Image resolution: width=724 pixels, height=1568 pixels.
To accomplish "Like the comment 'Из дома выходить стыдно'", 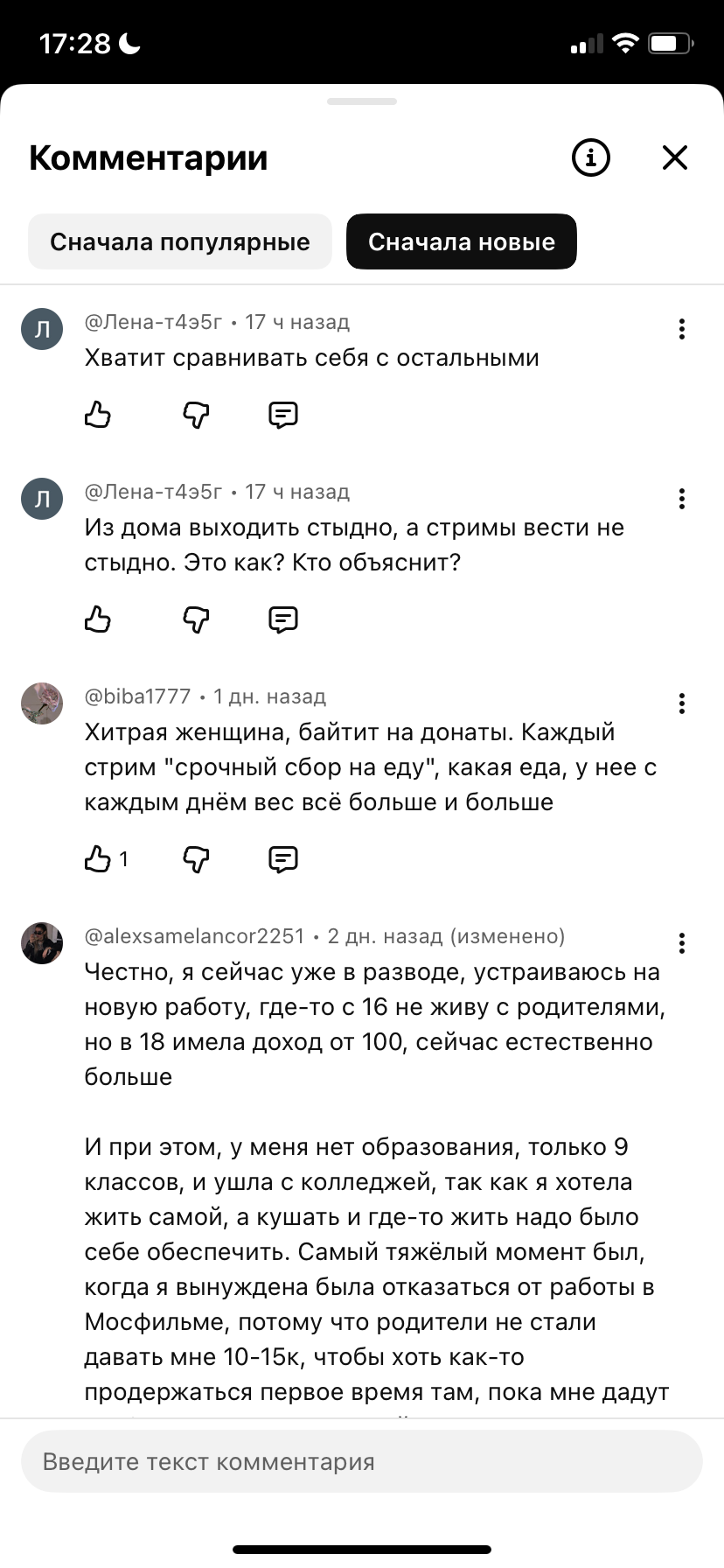I will pyautogui.click(x=98, y=619).
